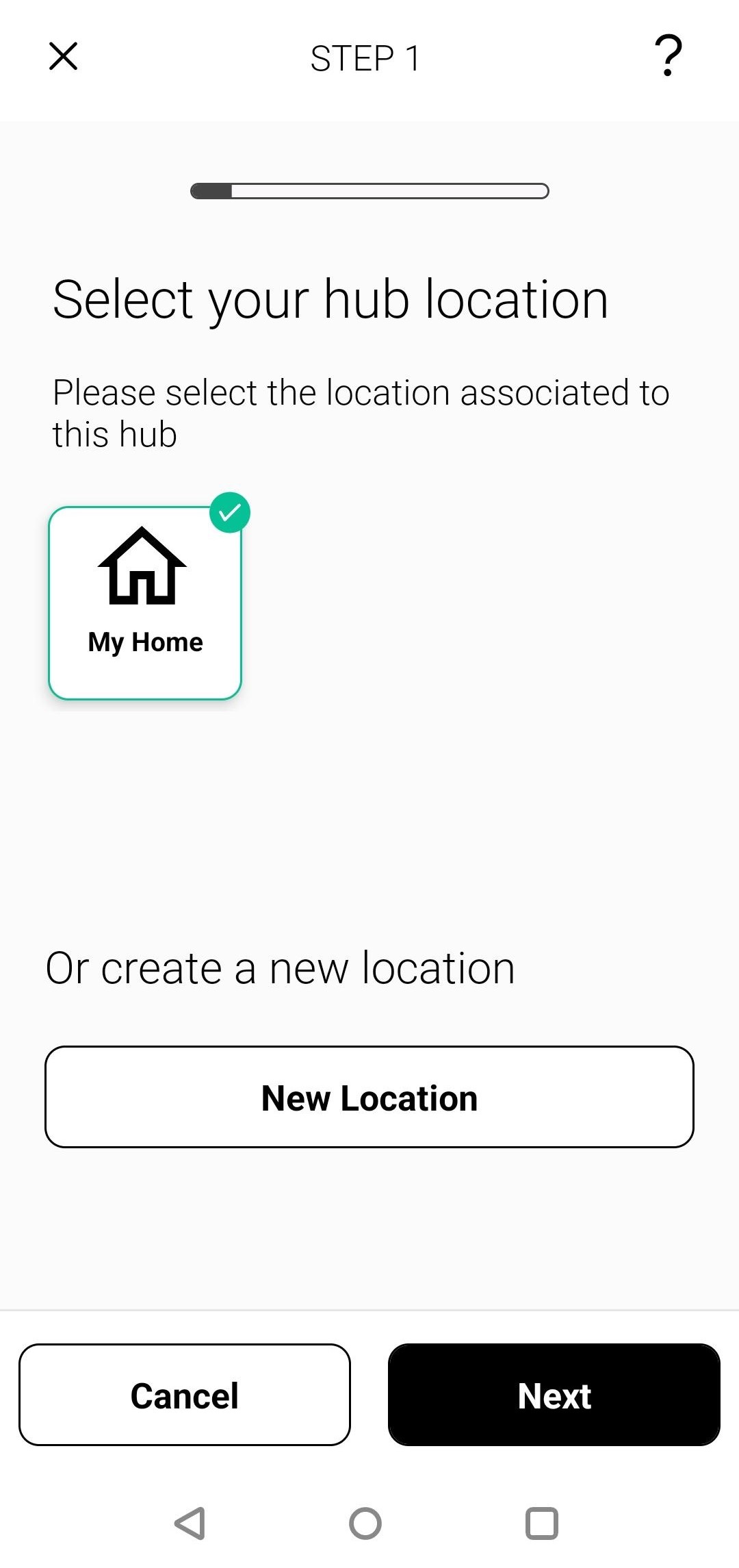Image resolution: width=739 pixels, height=1568 pixels.
Task: Continue with the Next button
Action: [554, 1395]
